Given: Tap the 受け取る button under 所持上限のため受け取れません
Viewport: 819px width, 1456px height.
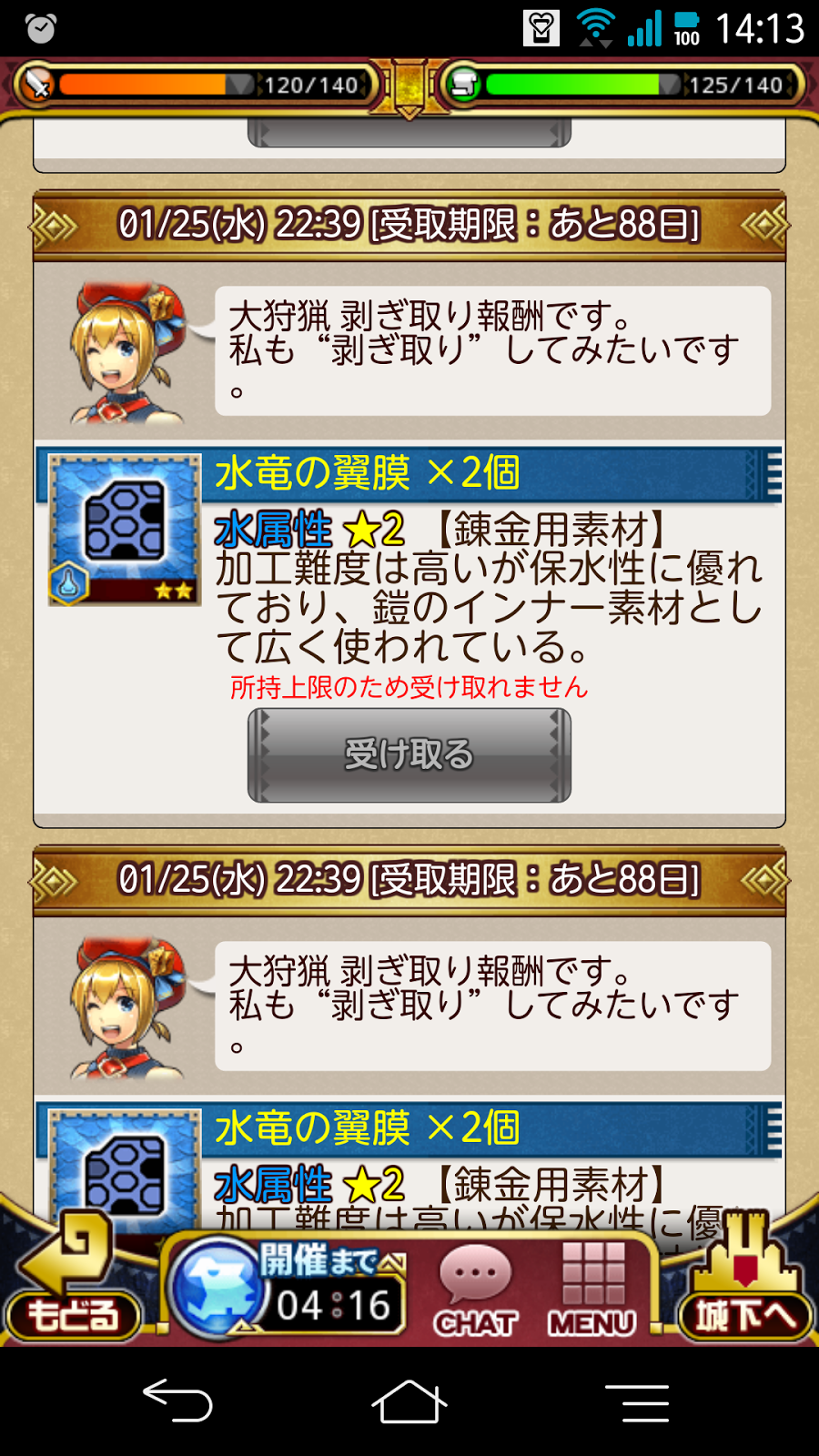Looking at the screenshot, I should click(x=409, y=755).
